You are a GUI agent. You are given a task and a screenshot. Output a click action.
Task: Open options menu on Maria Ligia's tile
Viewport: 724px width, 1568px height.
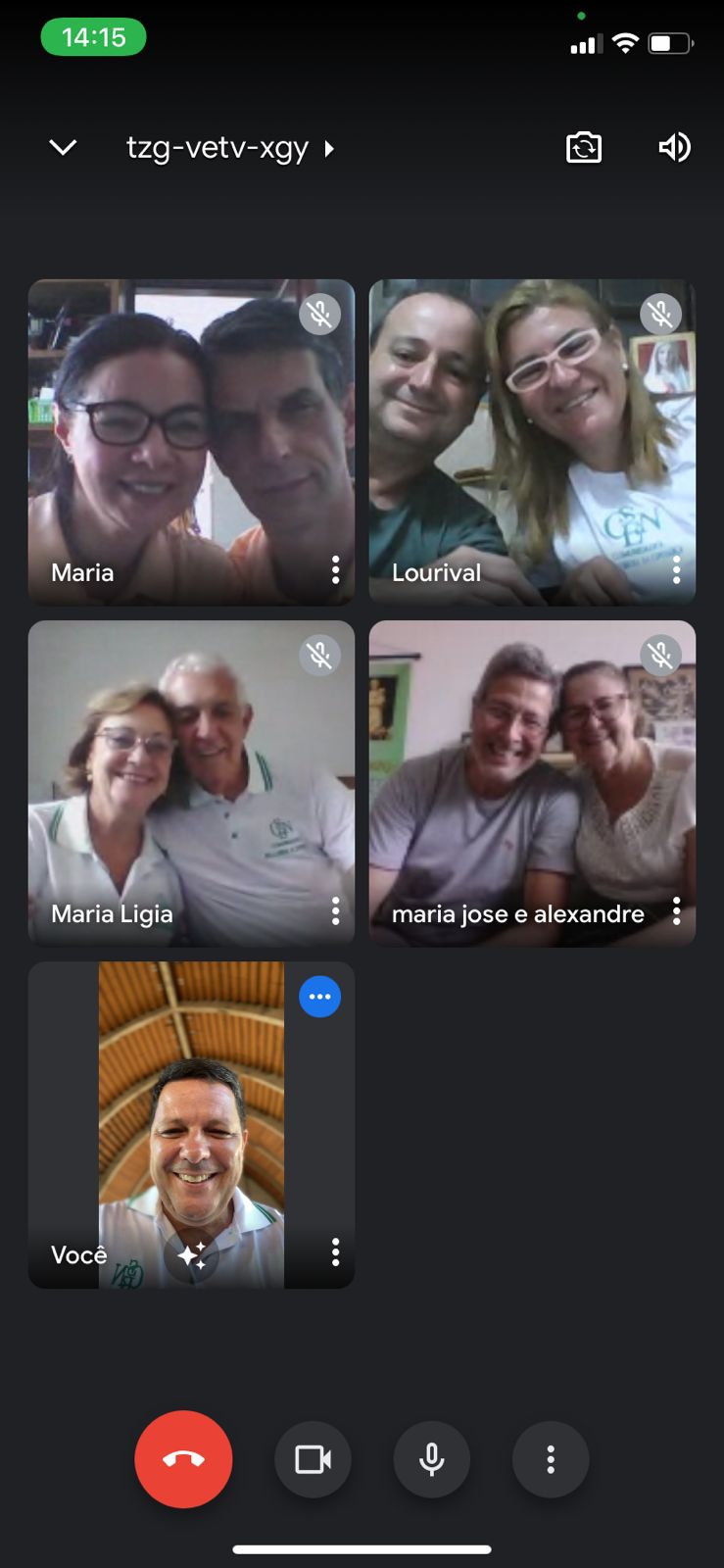point(335,911)
